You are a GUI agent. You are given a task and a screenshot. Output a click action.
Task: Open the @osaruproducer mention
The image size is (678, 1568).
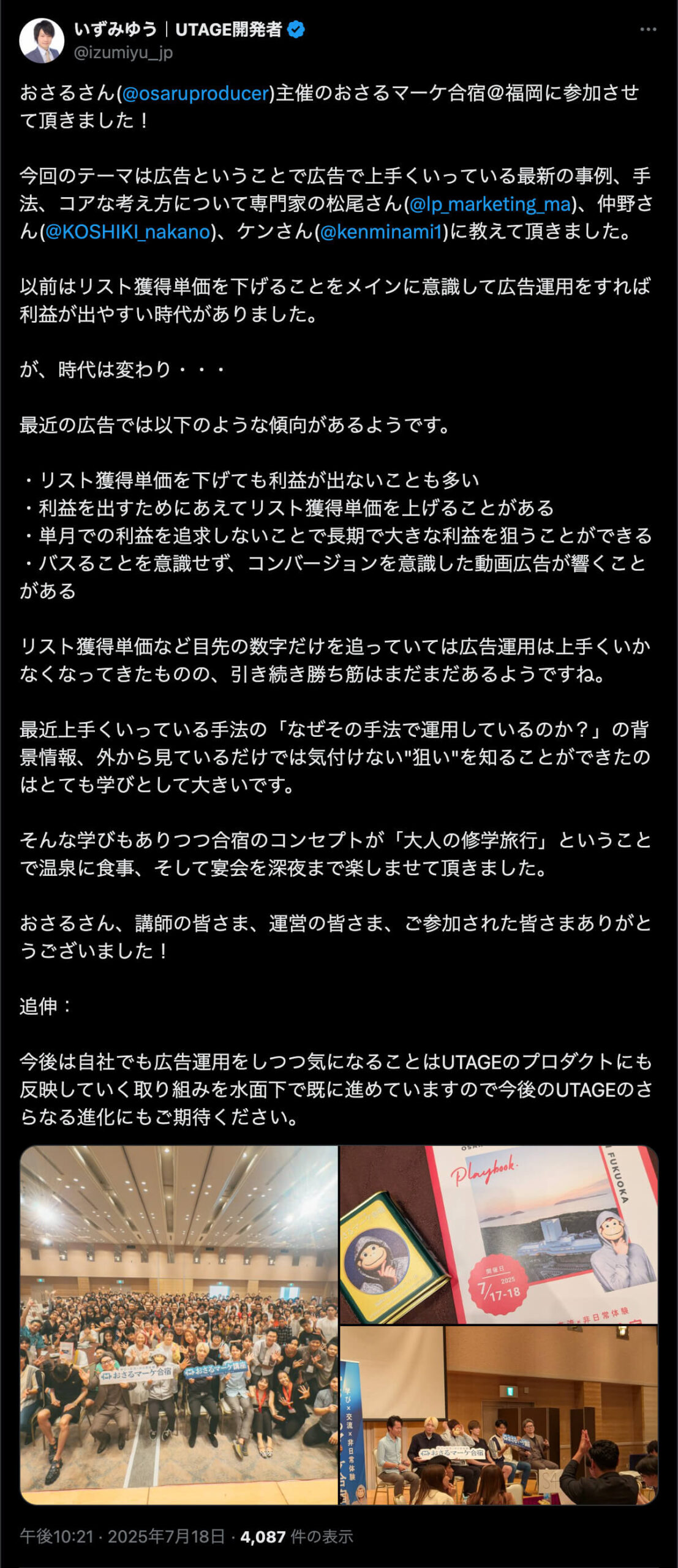click(x=195, y=93)
